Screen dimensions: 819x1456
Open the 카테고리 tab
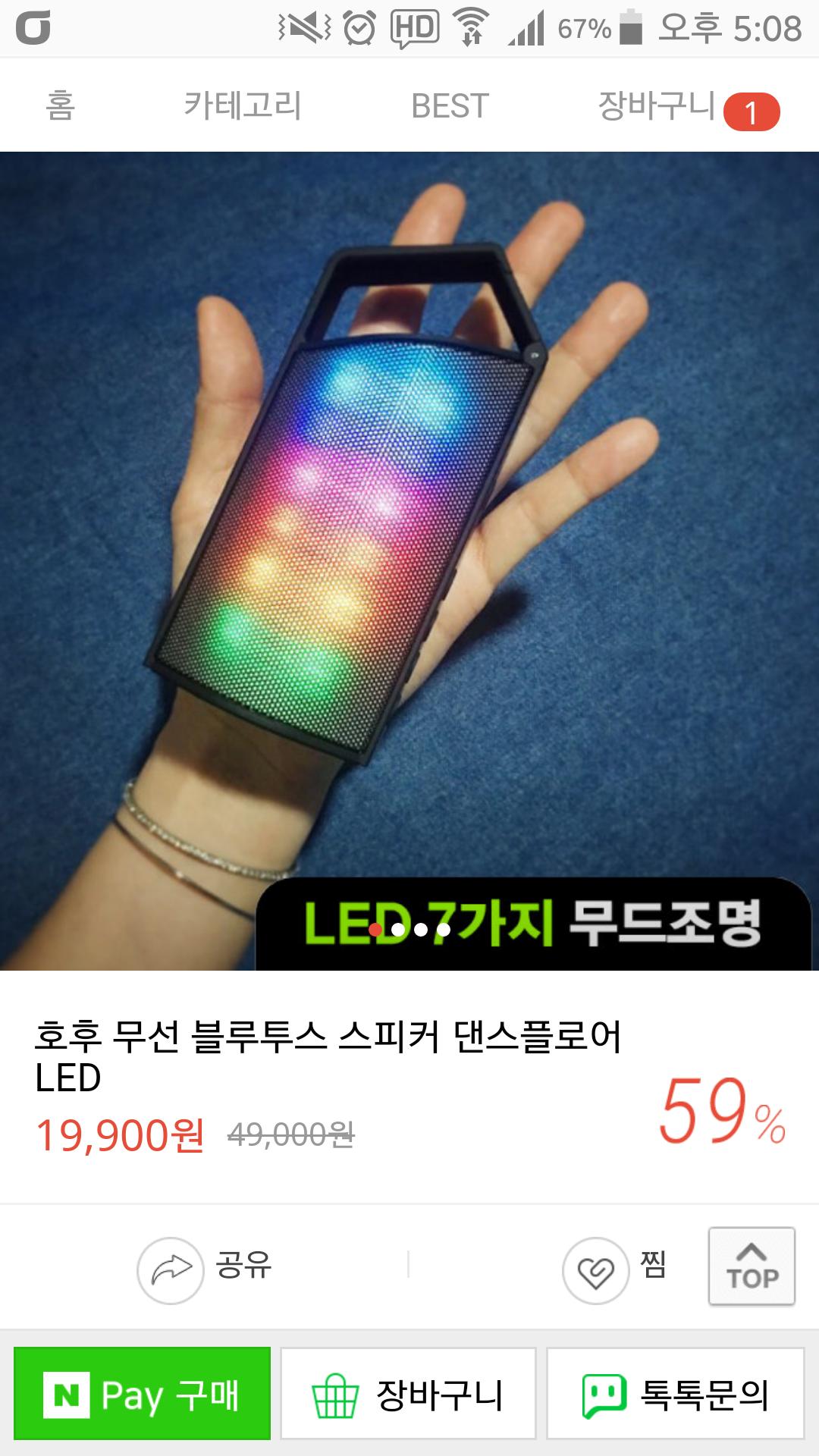243,105
